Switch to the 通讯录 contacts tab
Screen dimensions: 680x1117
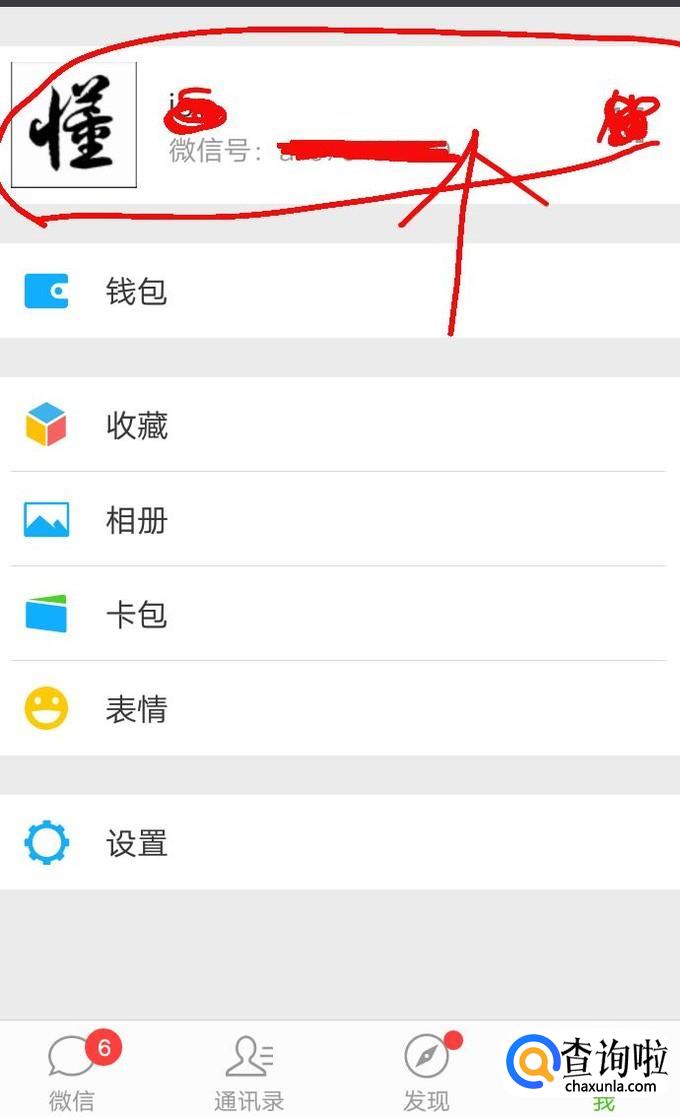[x=249, y=1070]
